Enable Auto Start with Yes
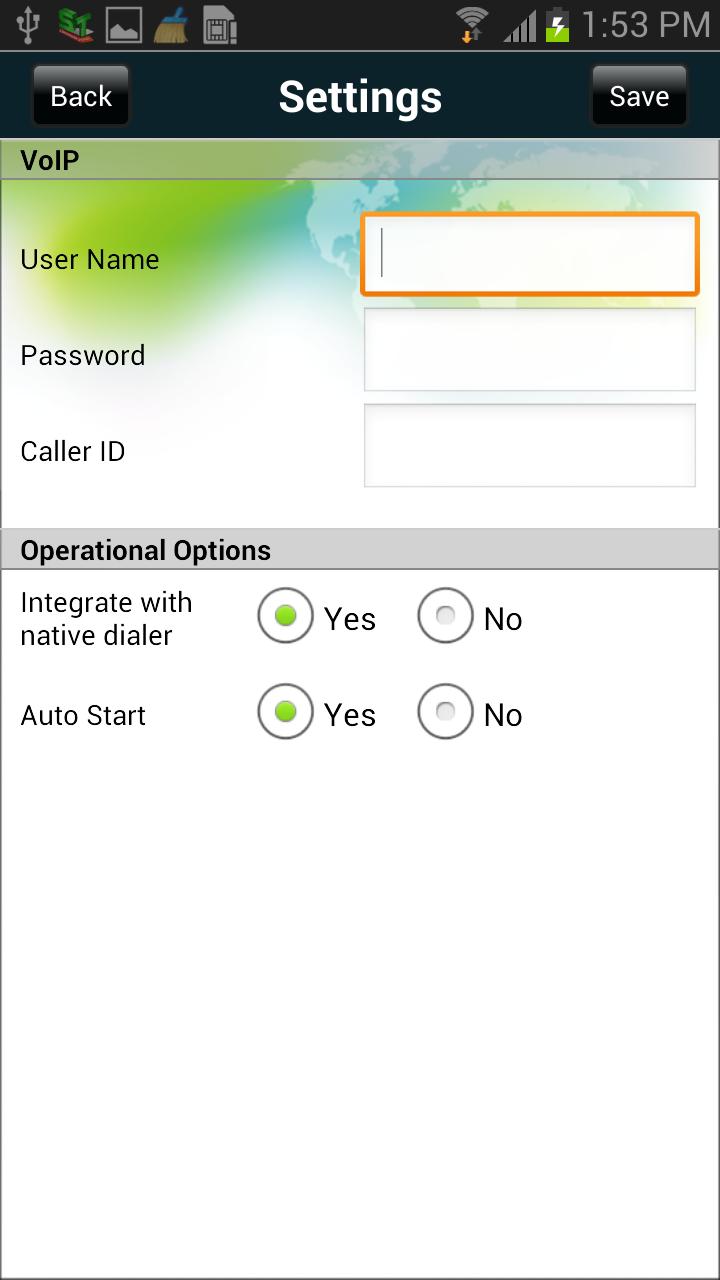The image size is (720, 1280). point(286,712)
